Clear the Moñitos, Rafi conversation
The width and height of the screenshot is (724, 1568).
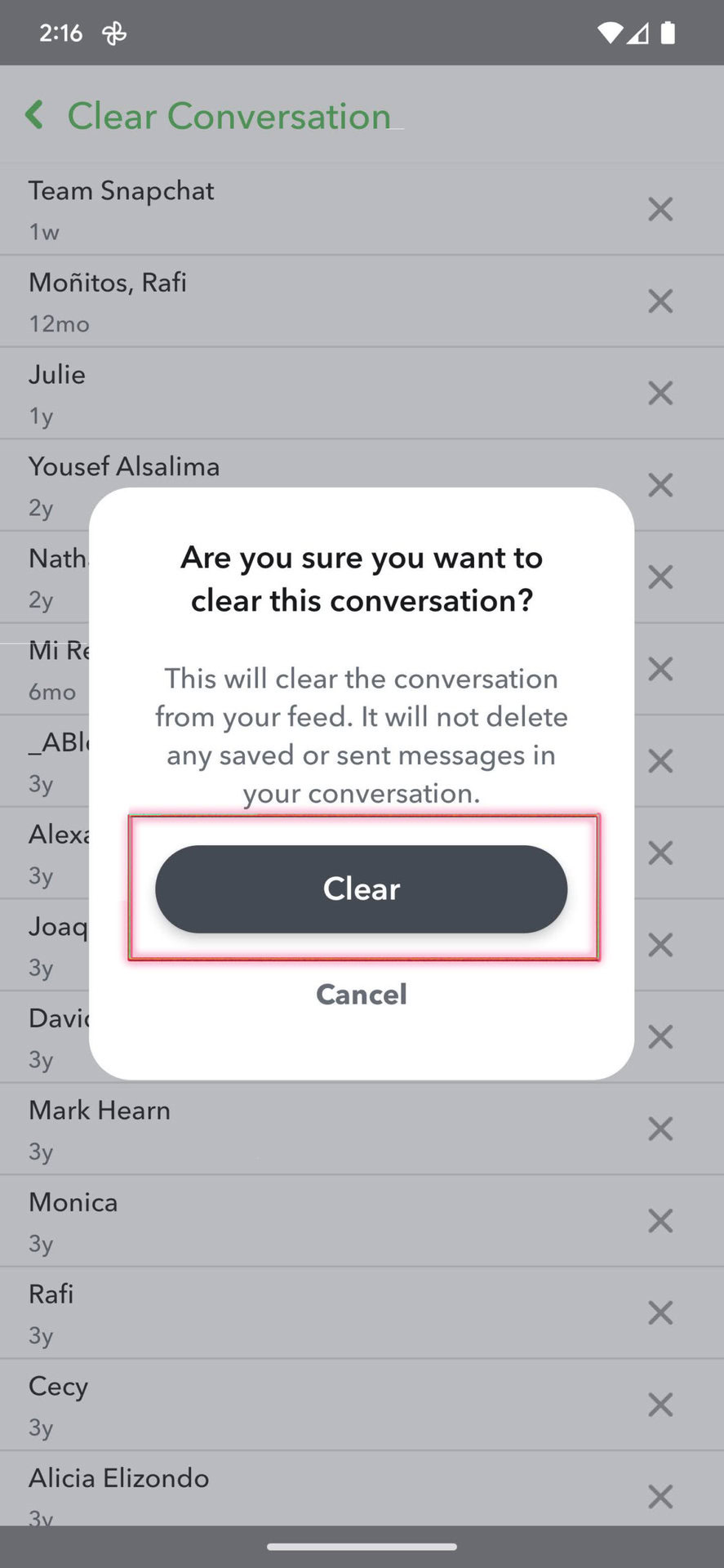pos(660,301)
